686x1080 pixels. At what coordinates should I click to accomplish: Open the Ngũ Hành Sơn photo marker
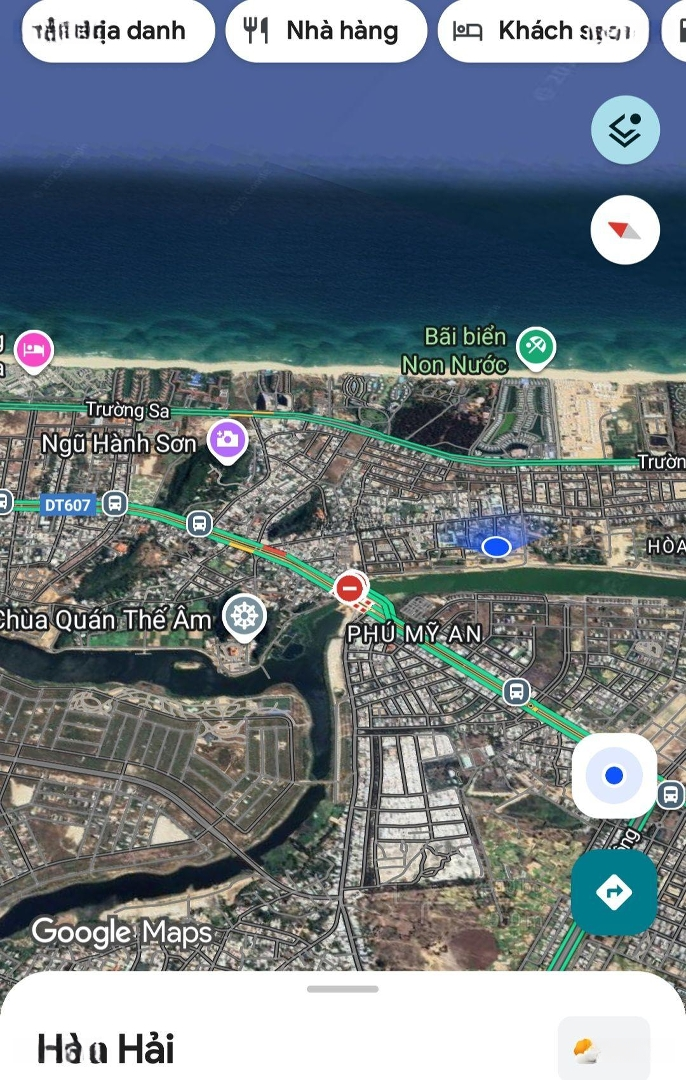228,439
